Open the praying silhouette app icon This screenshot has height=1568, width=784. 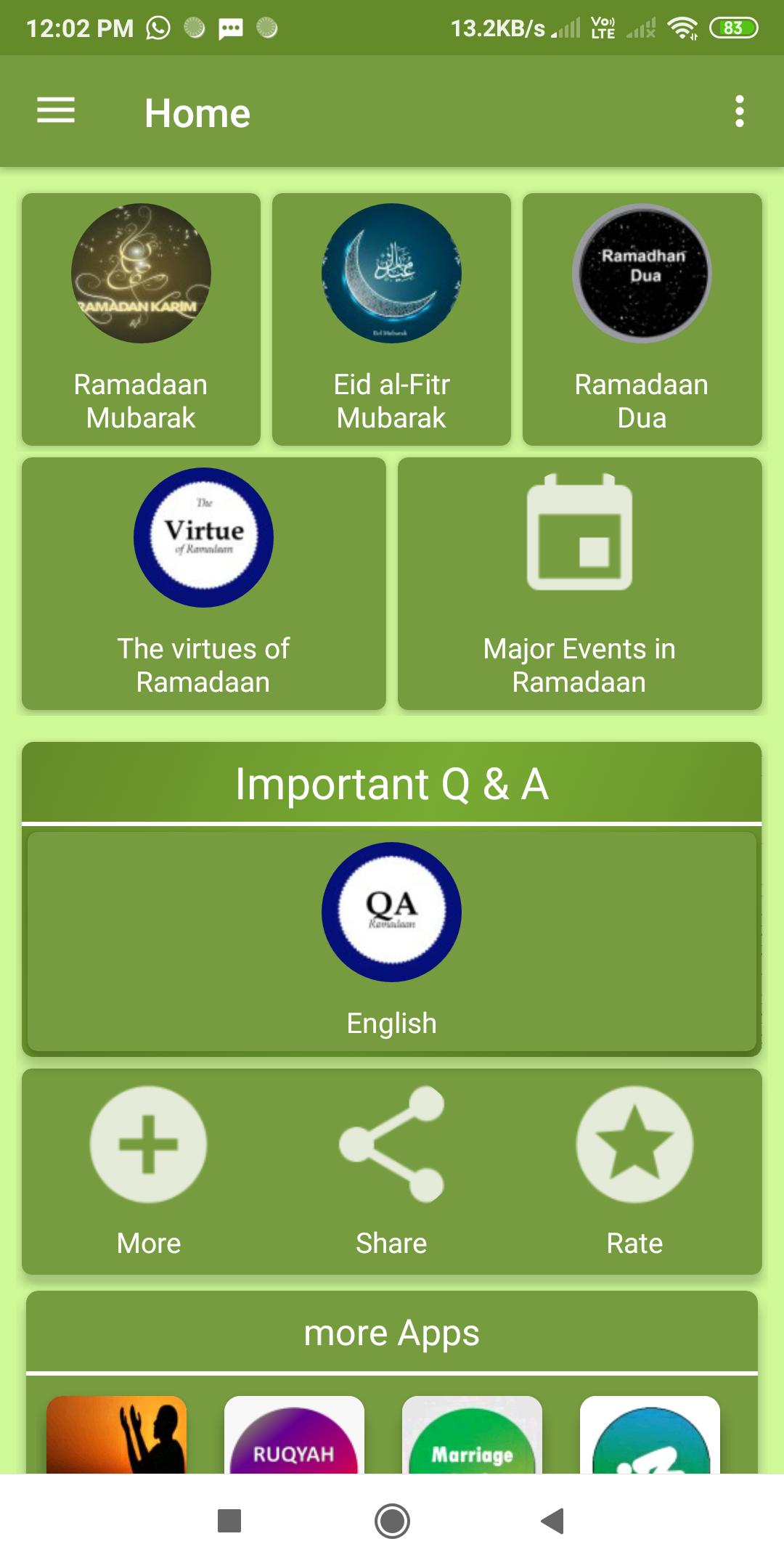117,1434
